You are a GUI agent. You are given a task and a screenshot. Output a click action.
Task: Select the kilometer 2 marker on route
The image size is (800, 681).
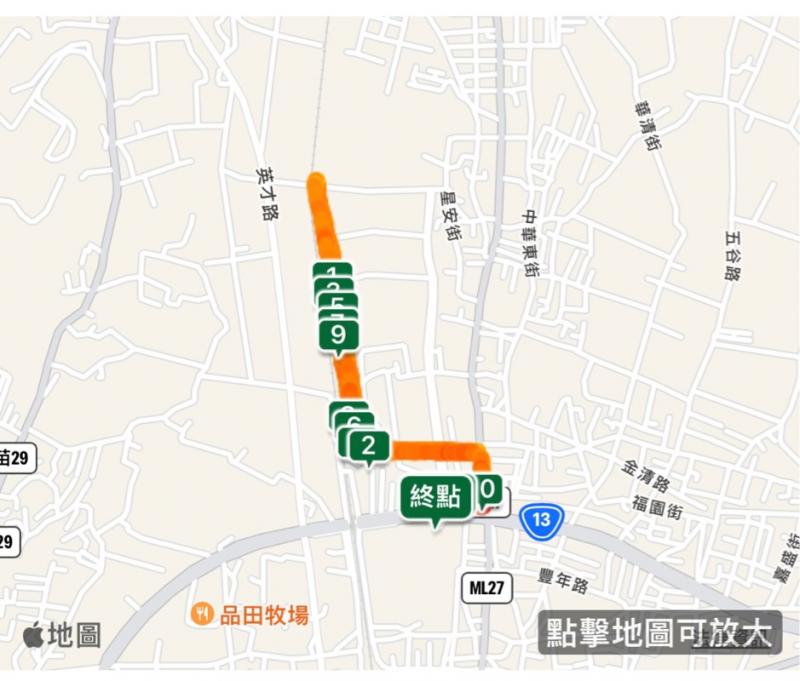[370, 445]
